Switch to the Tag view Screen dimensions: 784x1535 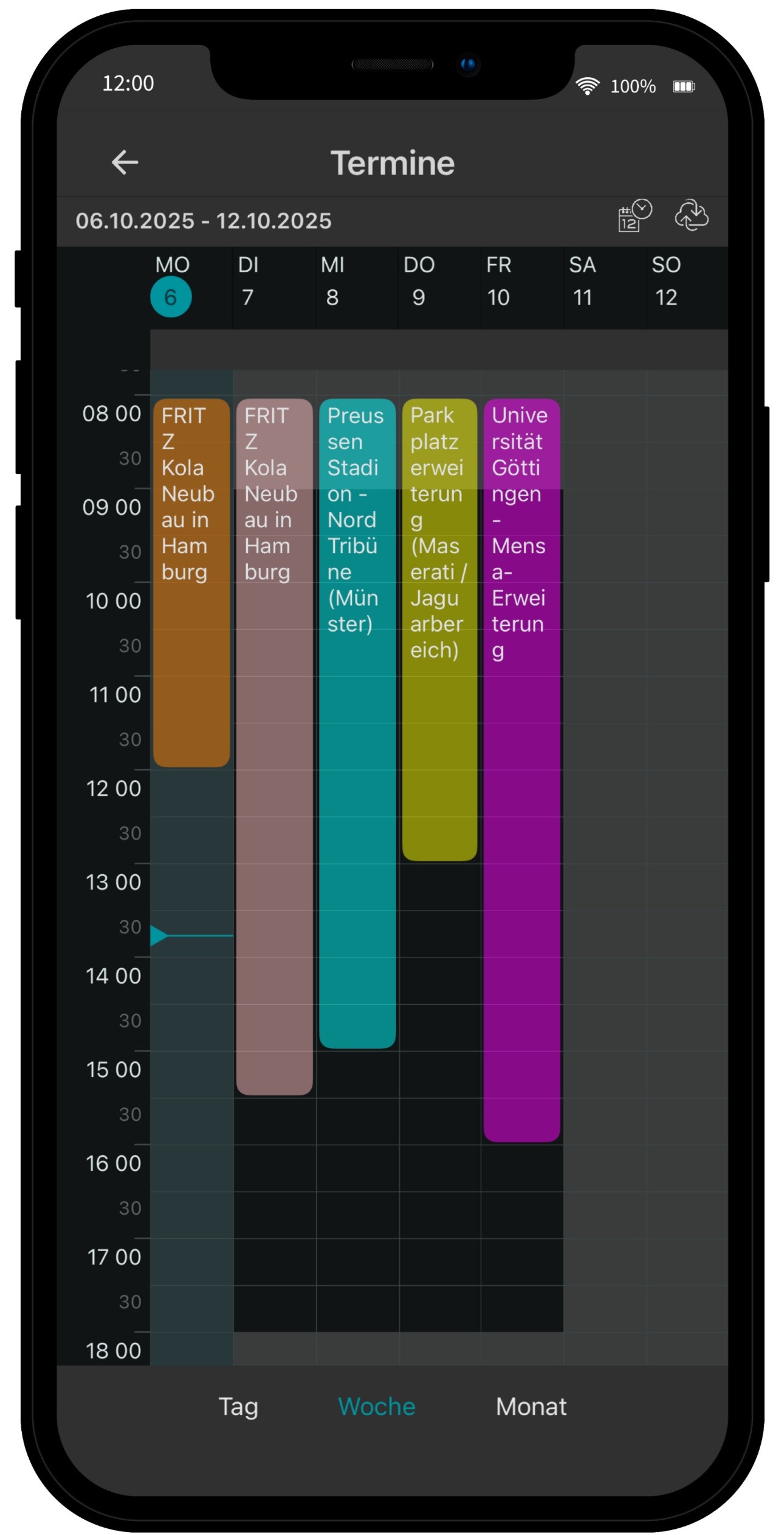click(238, 1406)
